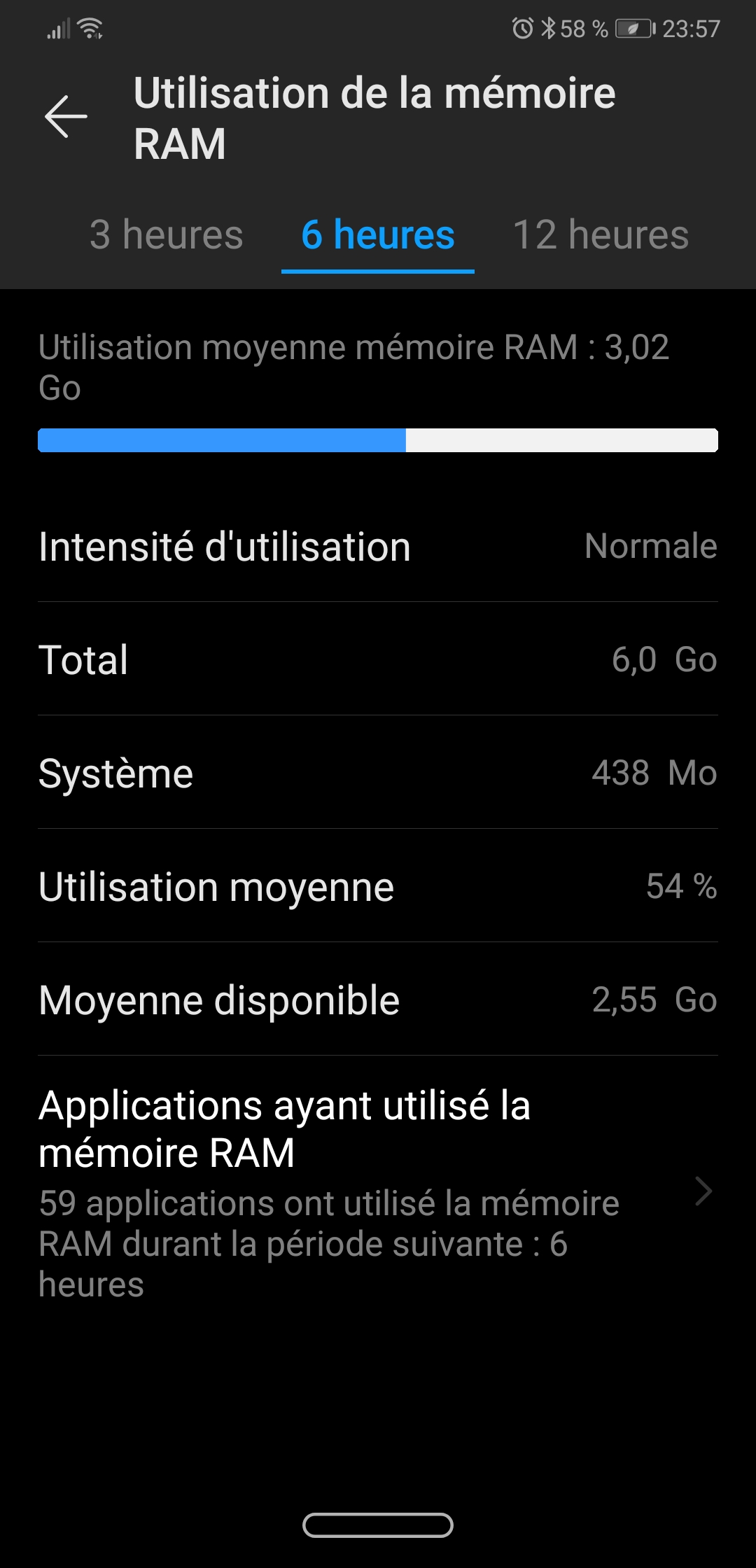Open Applications ayant utilisé la mémoire RAM
Image resolution: width=756 pixels, height=1568 pixels.
tap(378, 1192)
